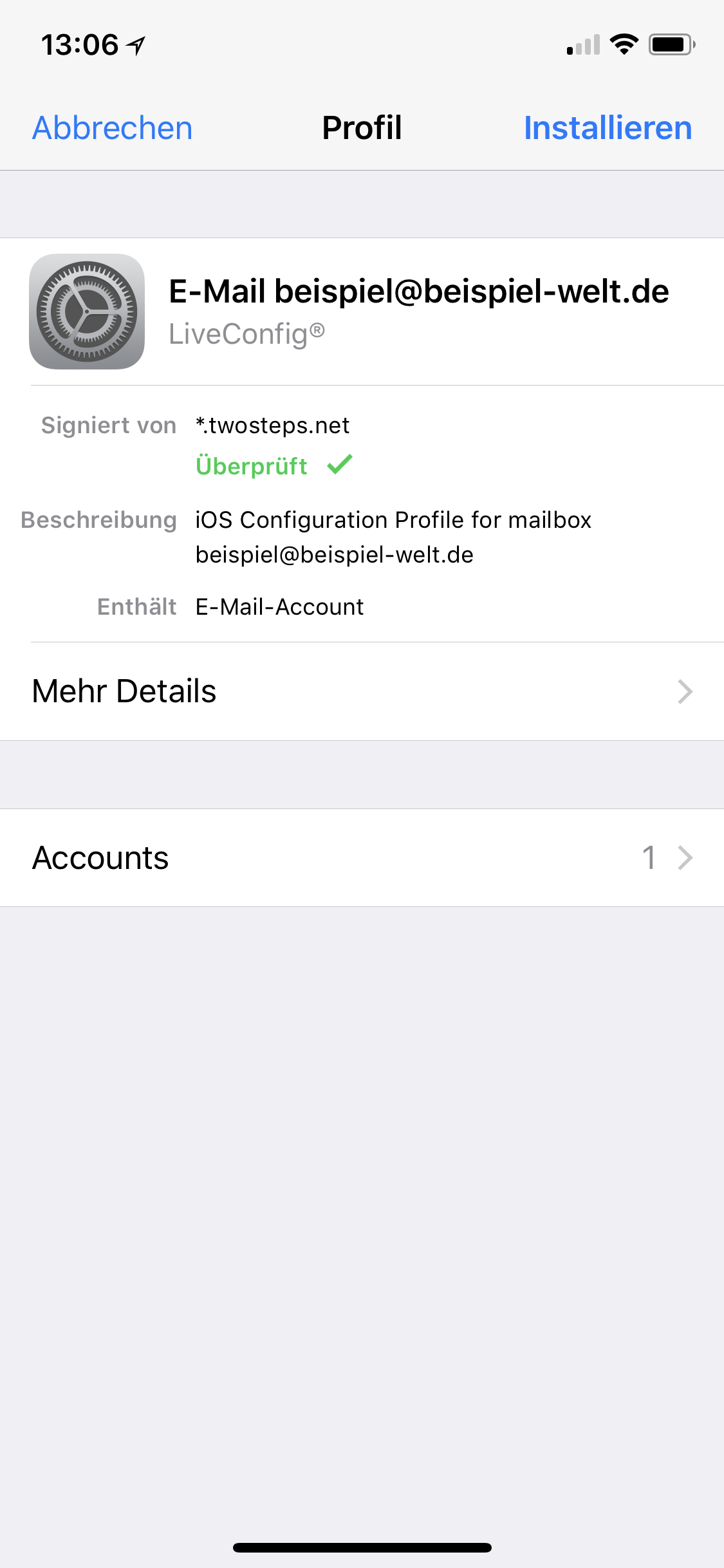Open Mehr Details row
724x1568 pixels.
coord(362,691)
